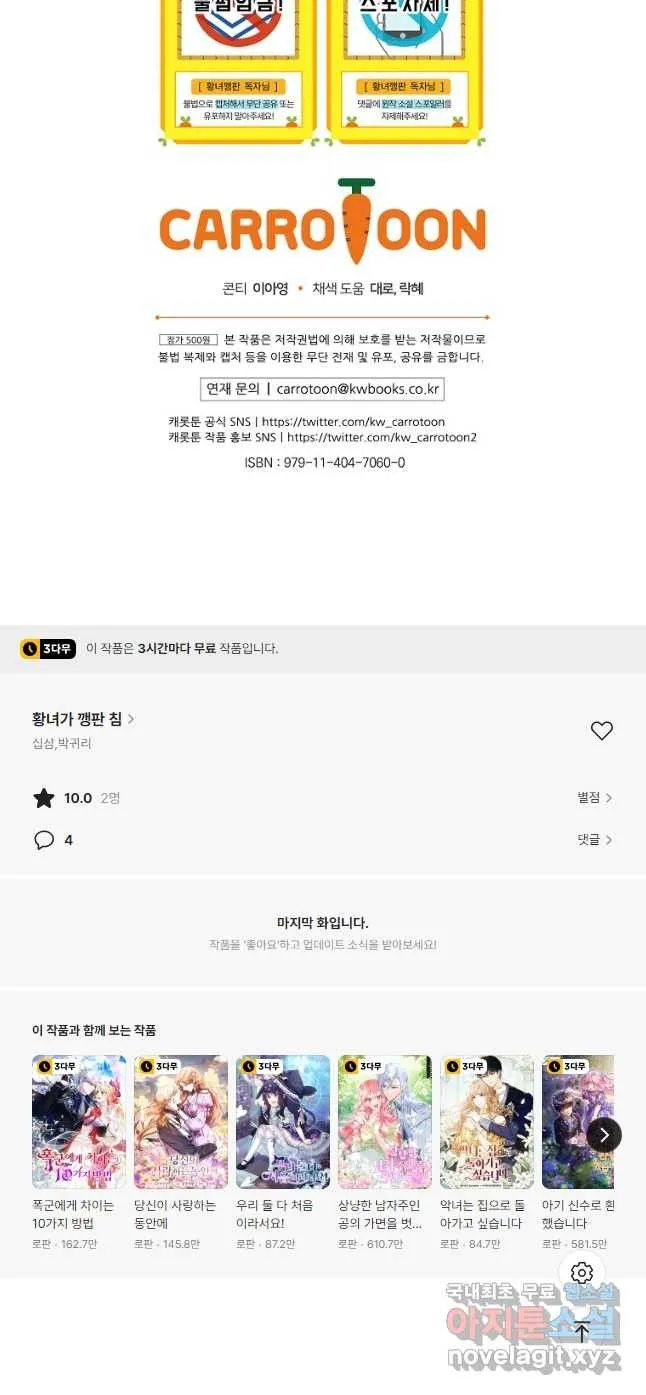Show the next recommended series with the arrow
This screenshot has width=646, height=1395.
[603, 1134]
